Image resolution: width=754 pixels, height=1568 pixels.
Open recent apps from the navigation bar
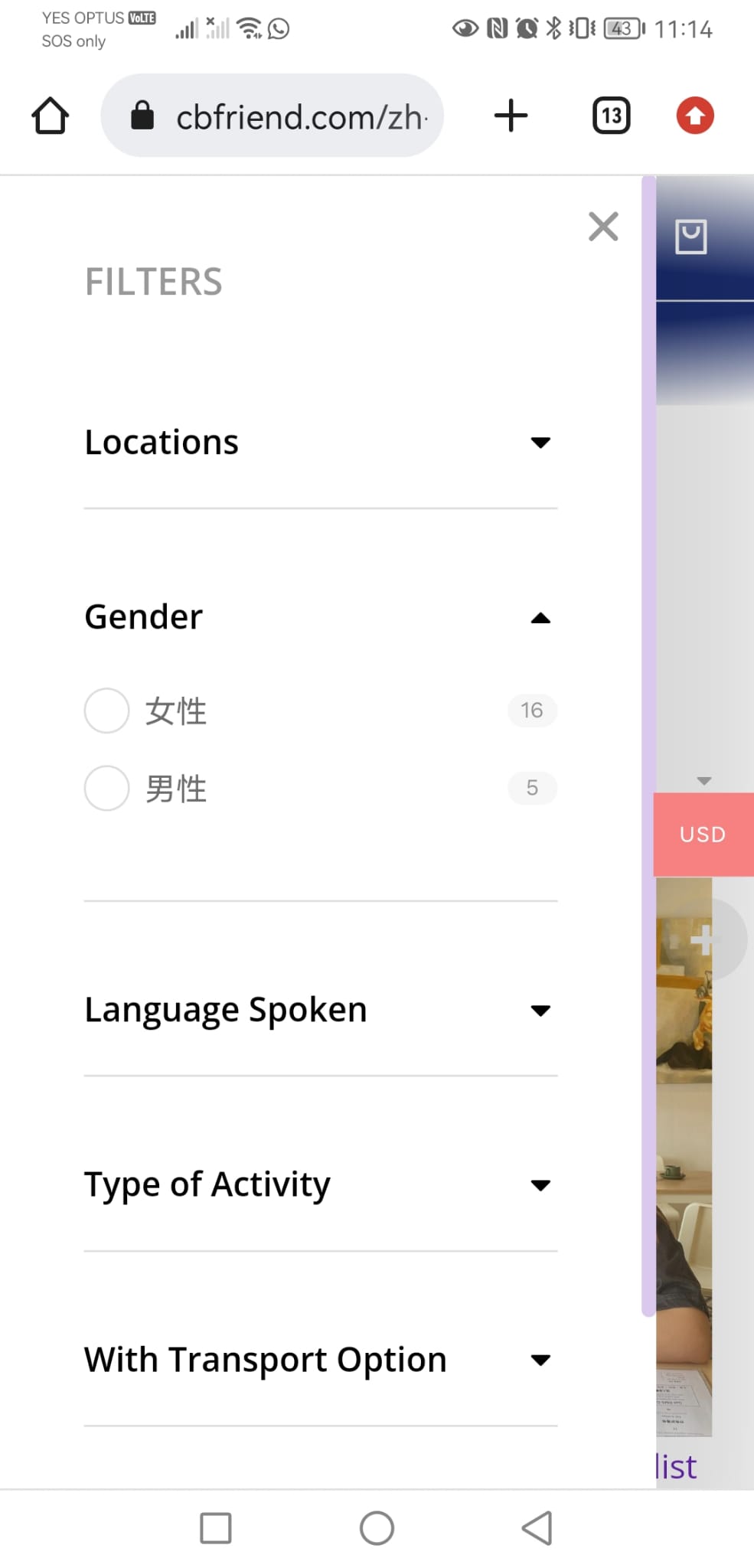pos(216,1528)
